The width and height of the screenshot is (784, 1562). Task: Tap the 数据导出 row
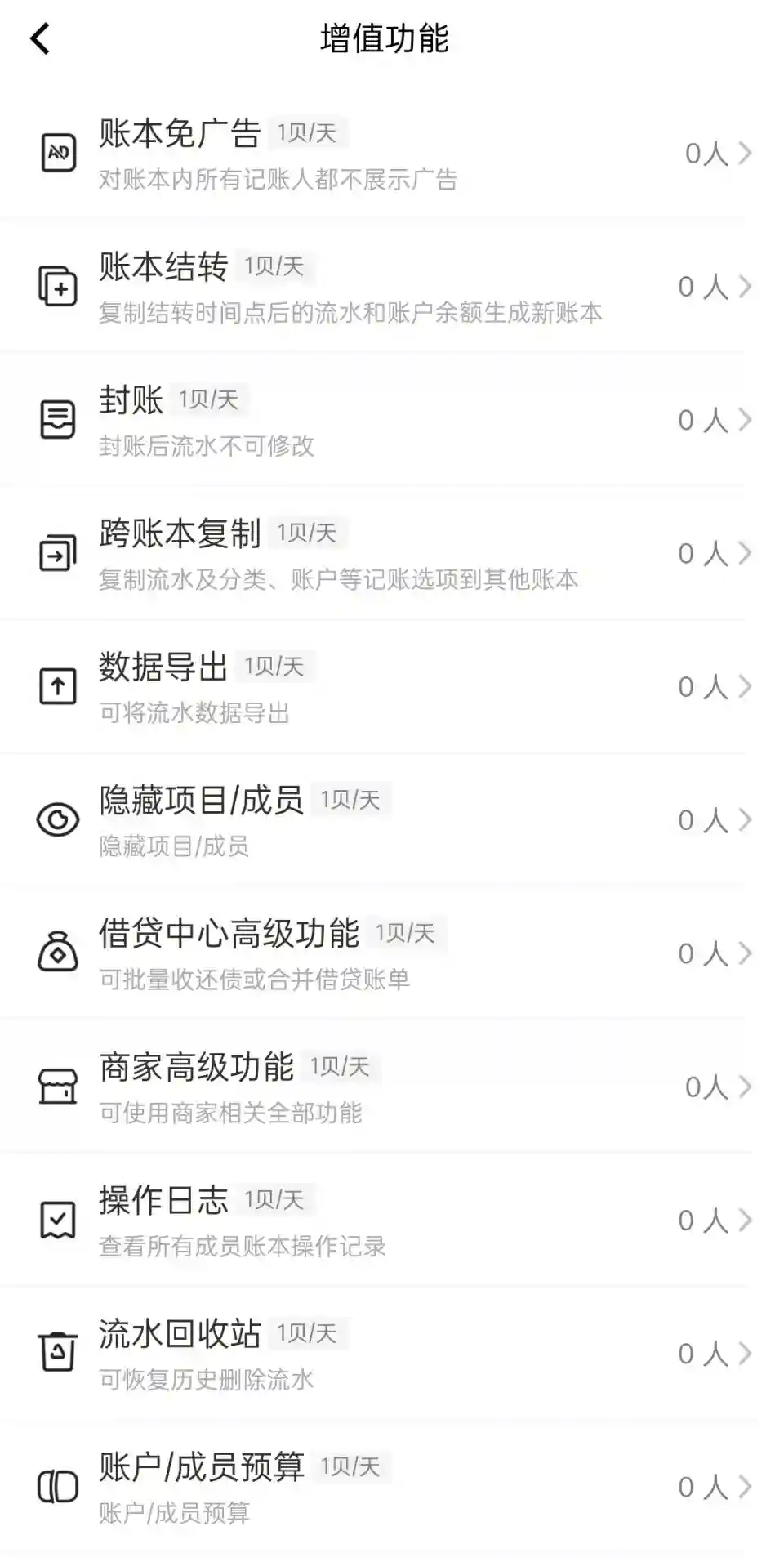click(392, 686)
